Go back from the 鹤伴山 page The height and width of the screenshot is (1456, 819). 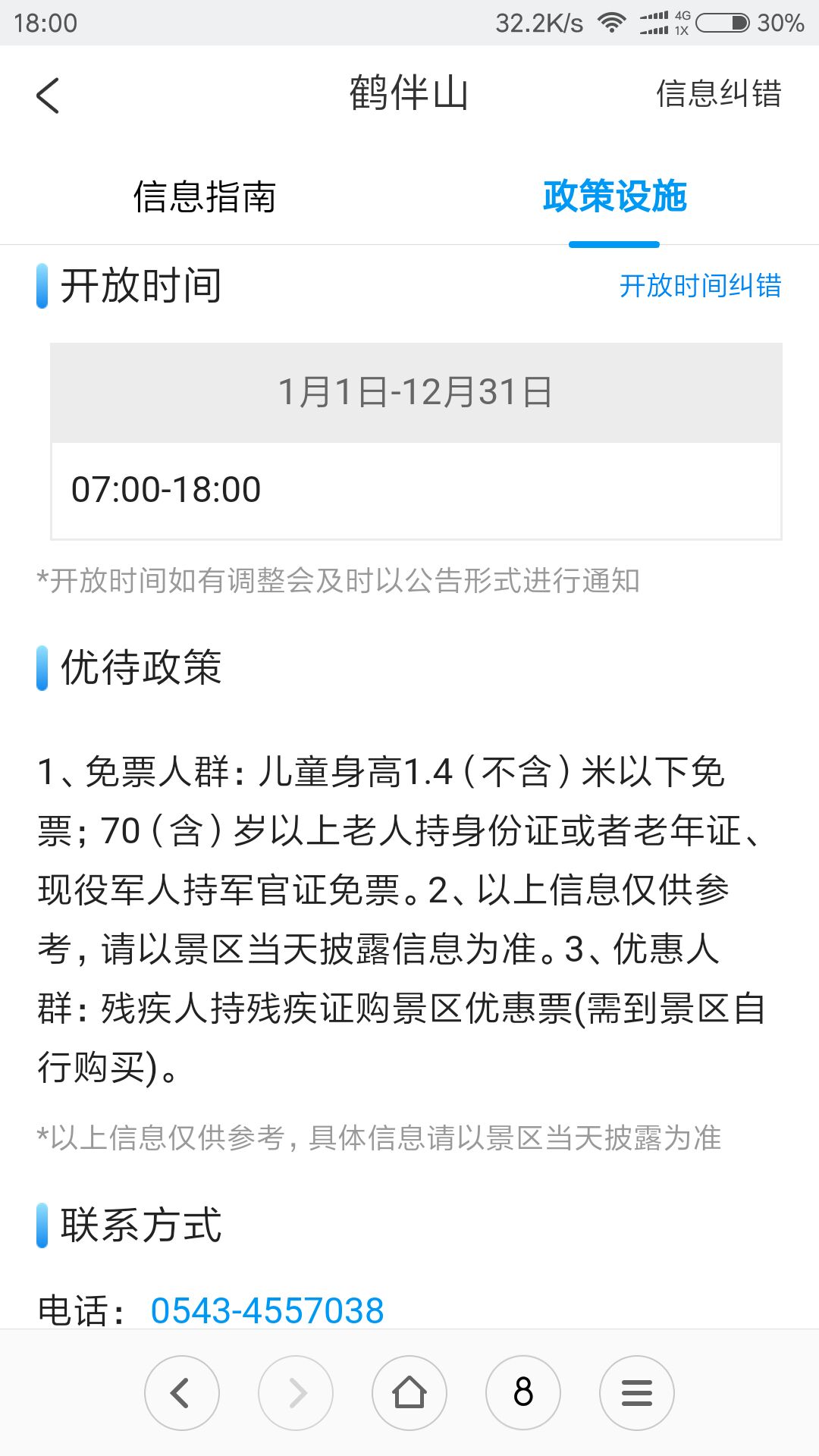pos(48,96)
